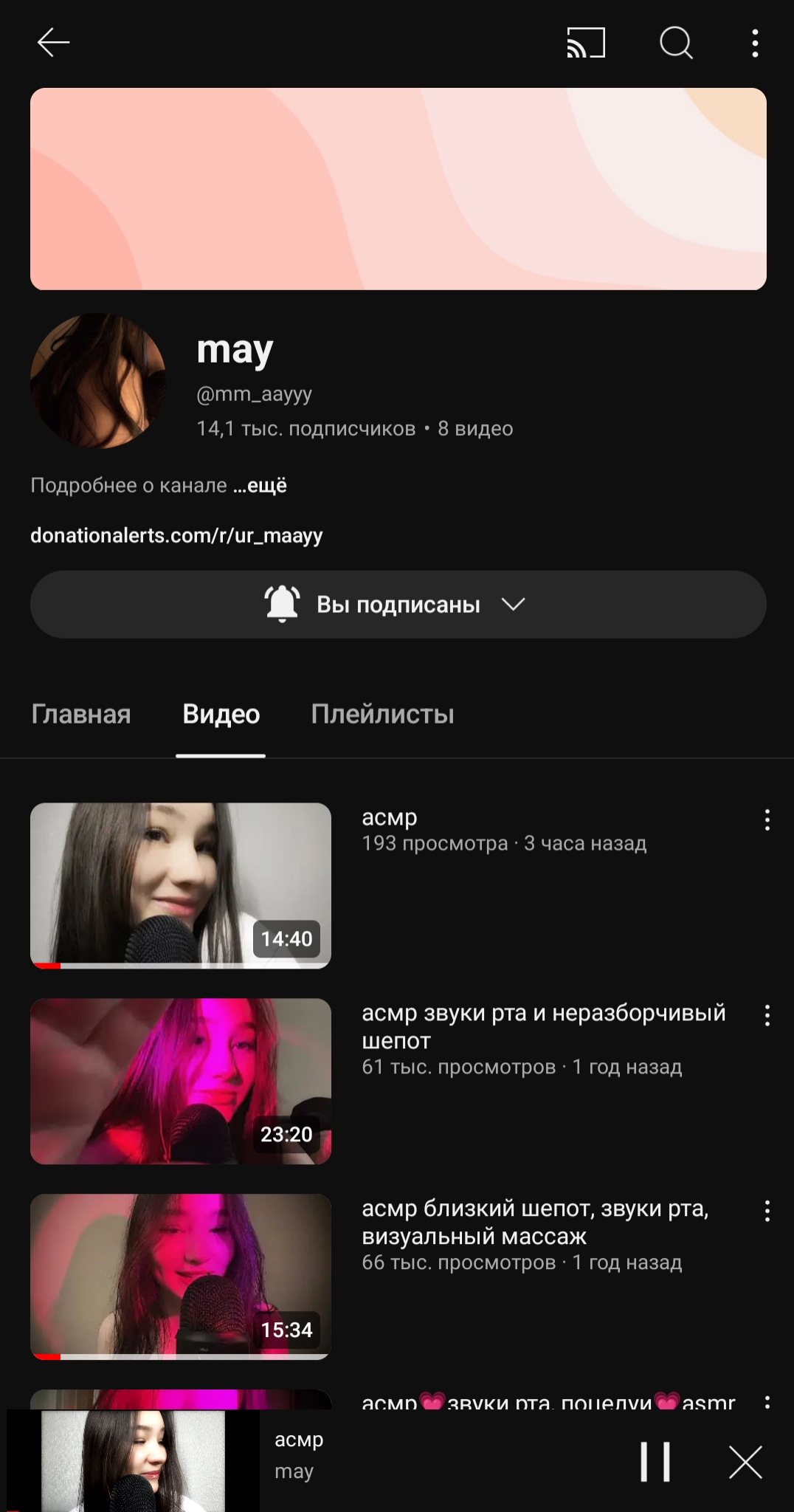Open channel search
794x1512 pixels.
(x=676, y=43)
